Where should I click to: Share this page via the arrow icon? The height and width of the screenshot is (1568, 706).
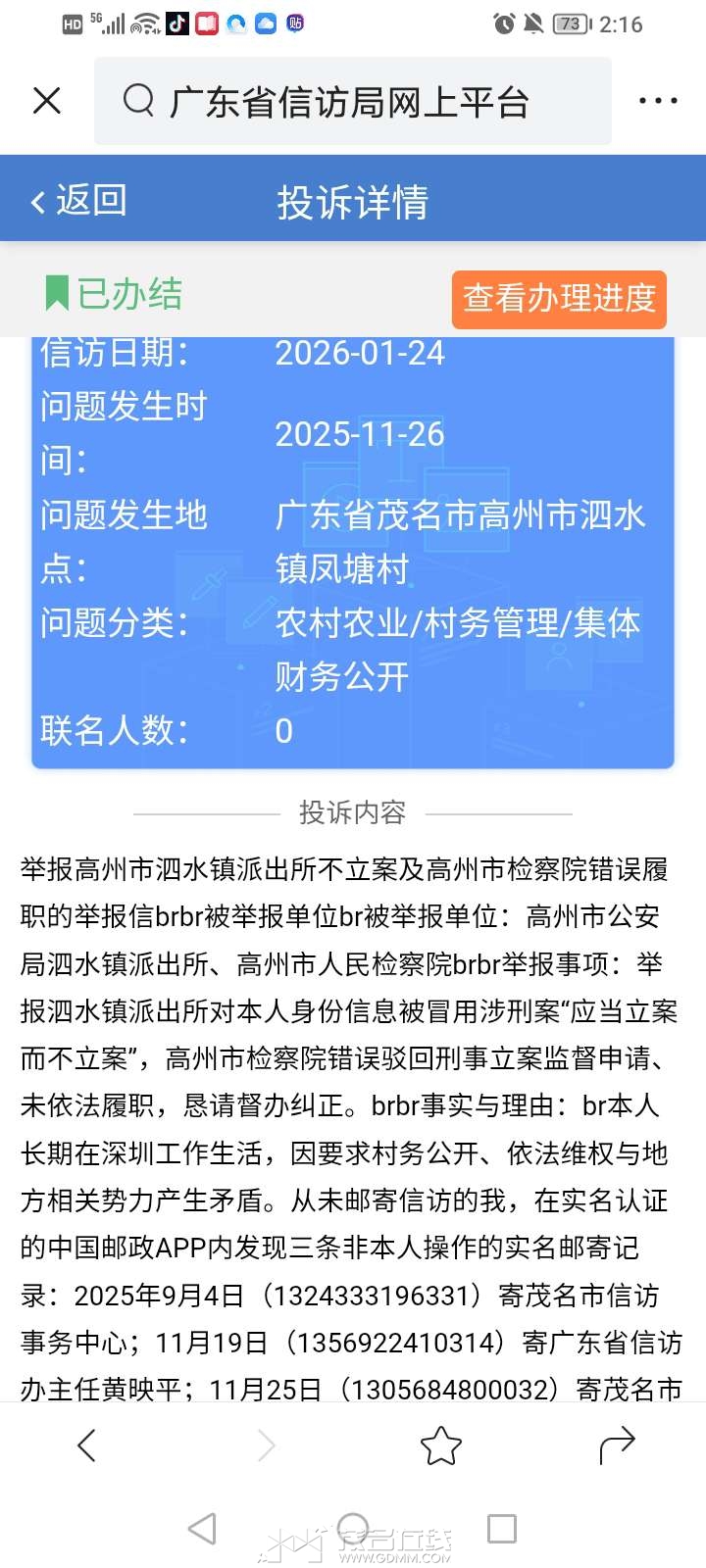pos(617,1445)
